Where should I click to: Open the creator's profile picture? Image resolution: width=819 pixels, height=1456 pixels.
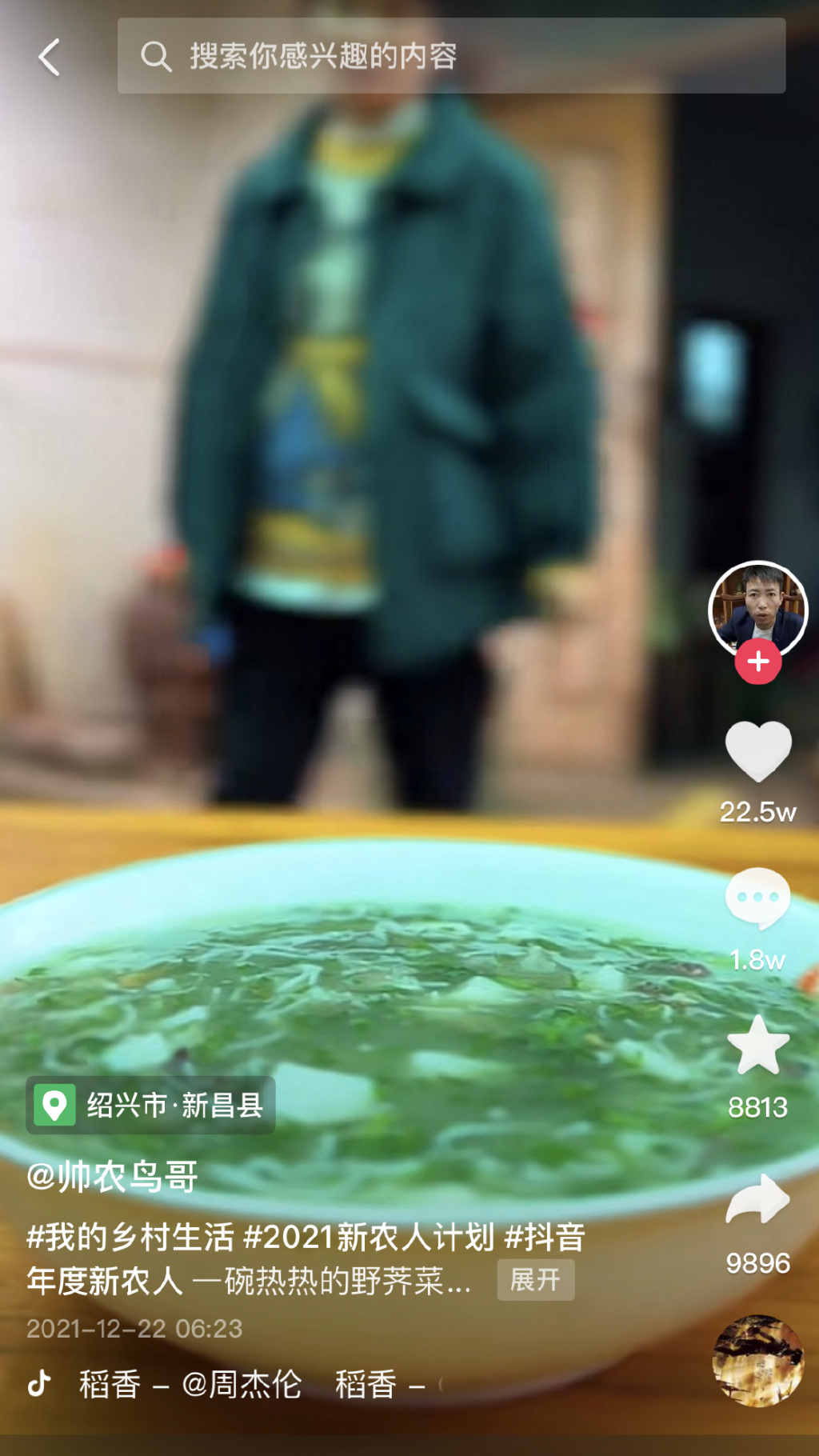coord(757,609)
